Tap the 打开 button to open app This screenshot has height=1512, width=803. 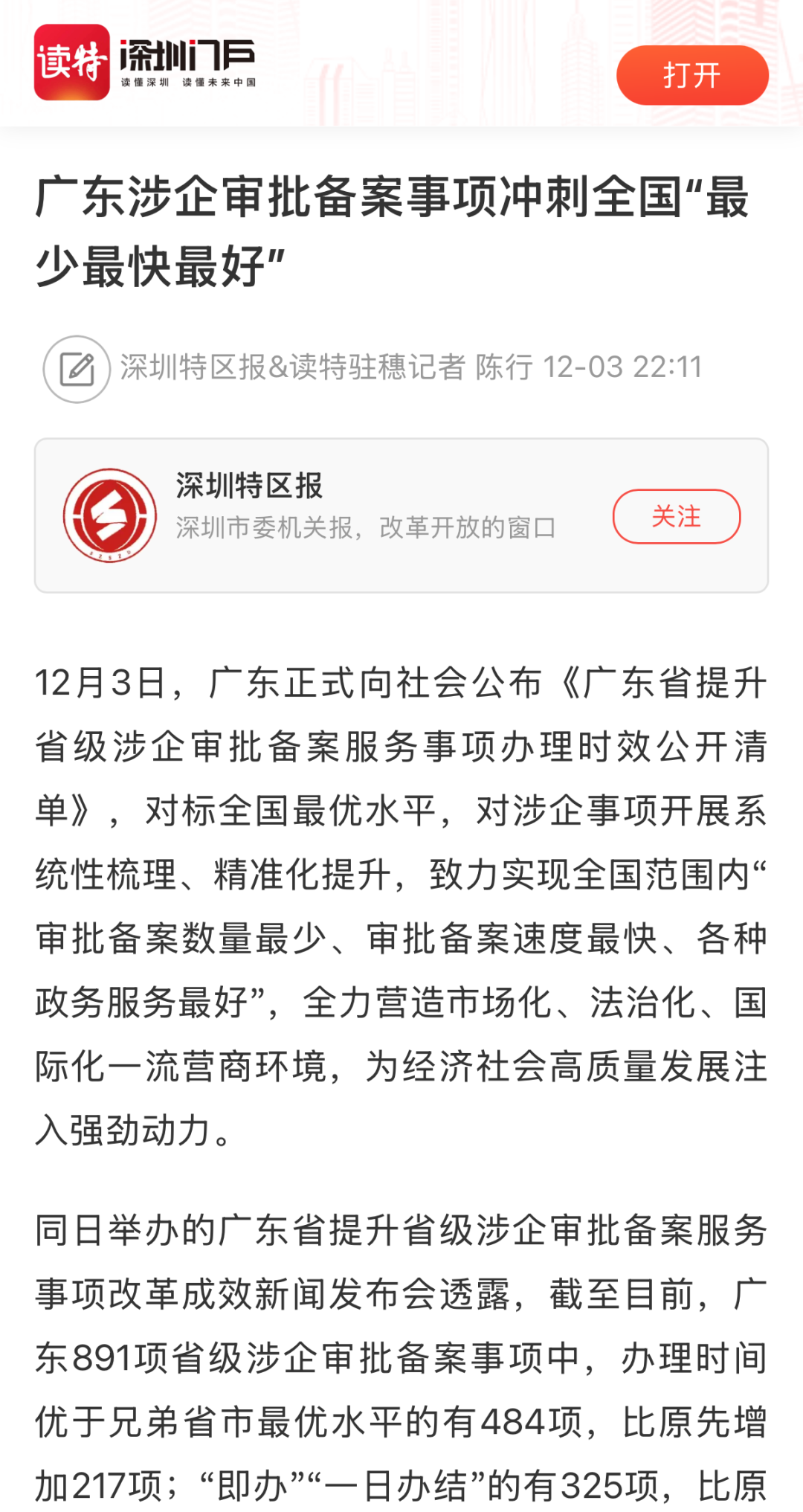pyautogui.click(x=691, y=75)
